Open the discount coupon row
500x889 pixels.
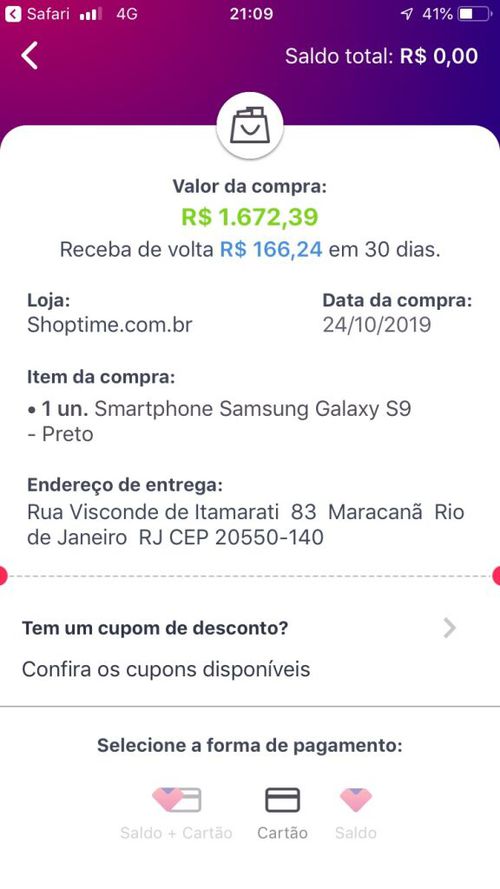(250, 649)
